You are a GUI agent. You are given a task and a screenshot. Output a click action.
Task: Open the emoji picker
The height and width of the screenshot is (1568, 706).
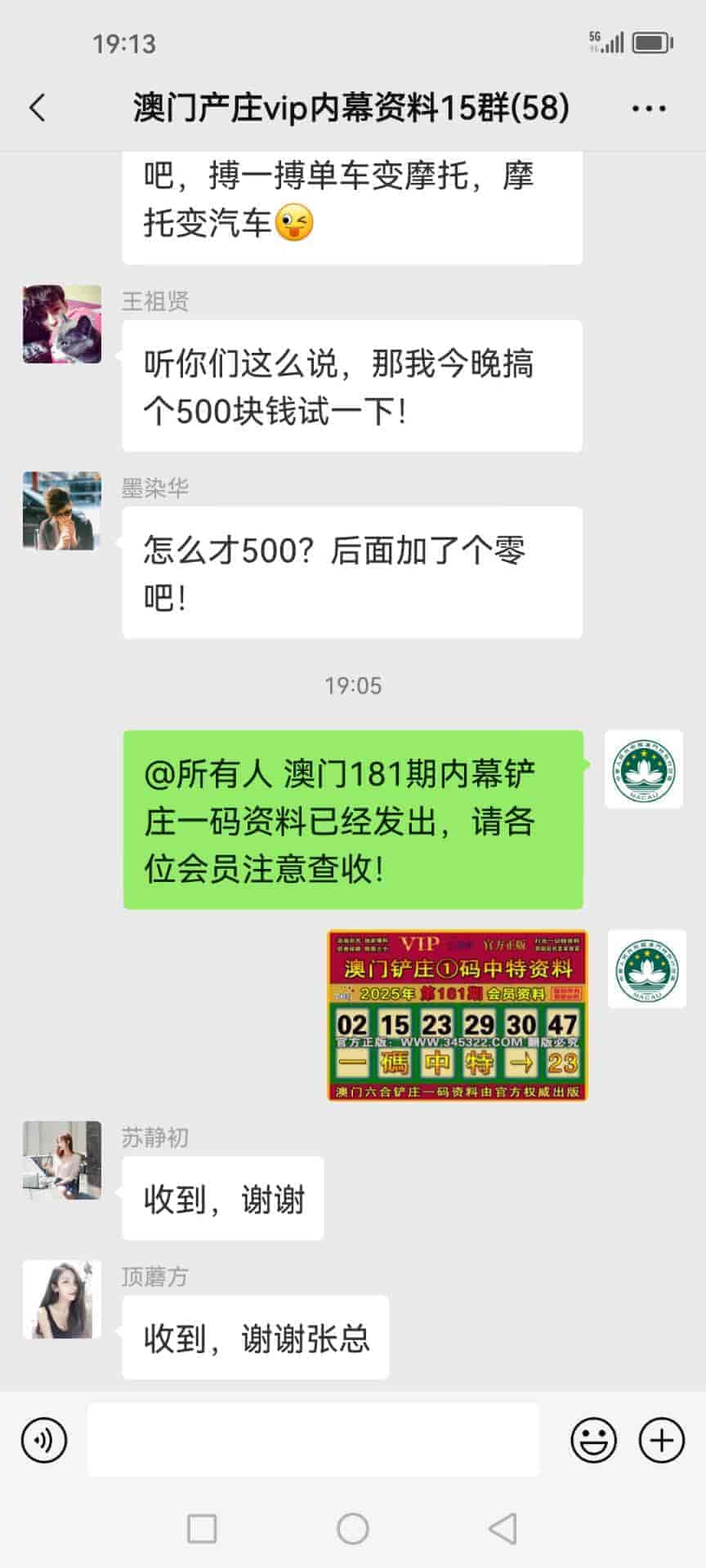(x=593, y=1440)
